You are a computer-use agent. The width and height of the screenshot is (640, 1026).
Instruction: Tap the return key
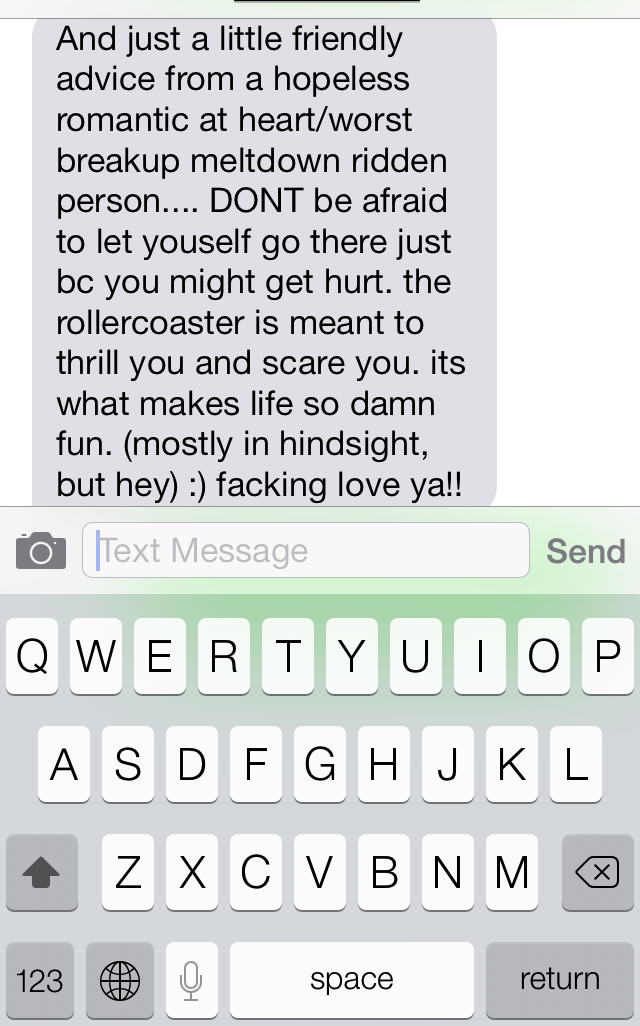tap(559, 979)
